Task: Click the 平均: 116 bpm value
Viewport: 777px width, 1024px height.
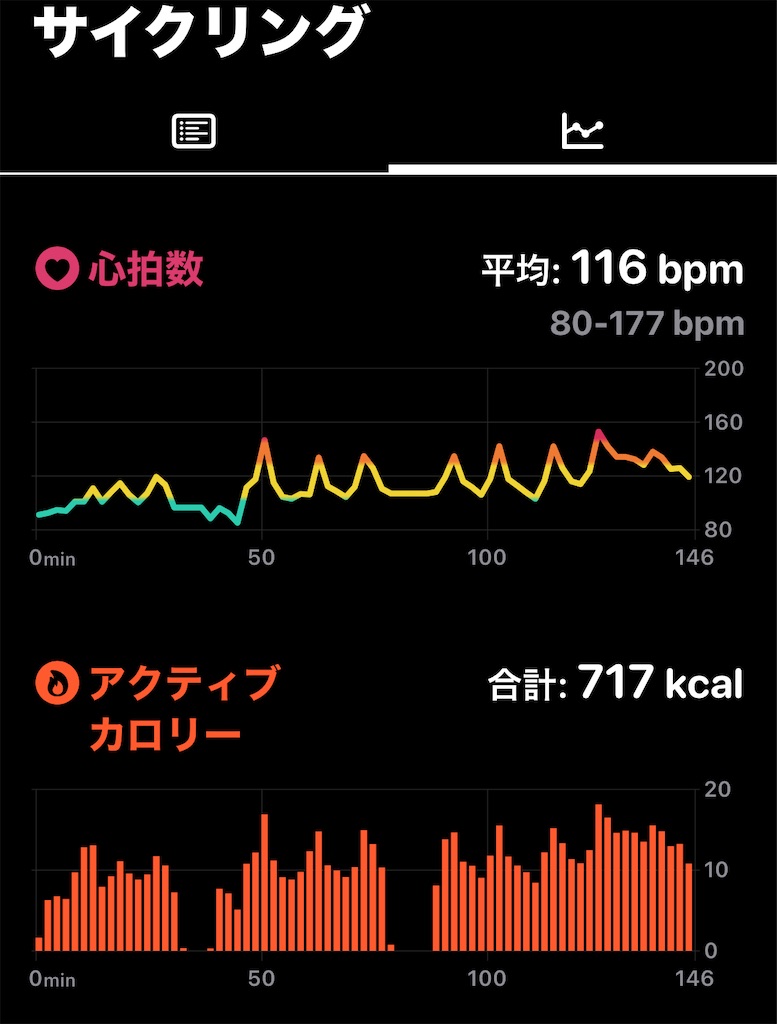Action: (610, 267)
